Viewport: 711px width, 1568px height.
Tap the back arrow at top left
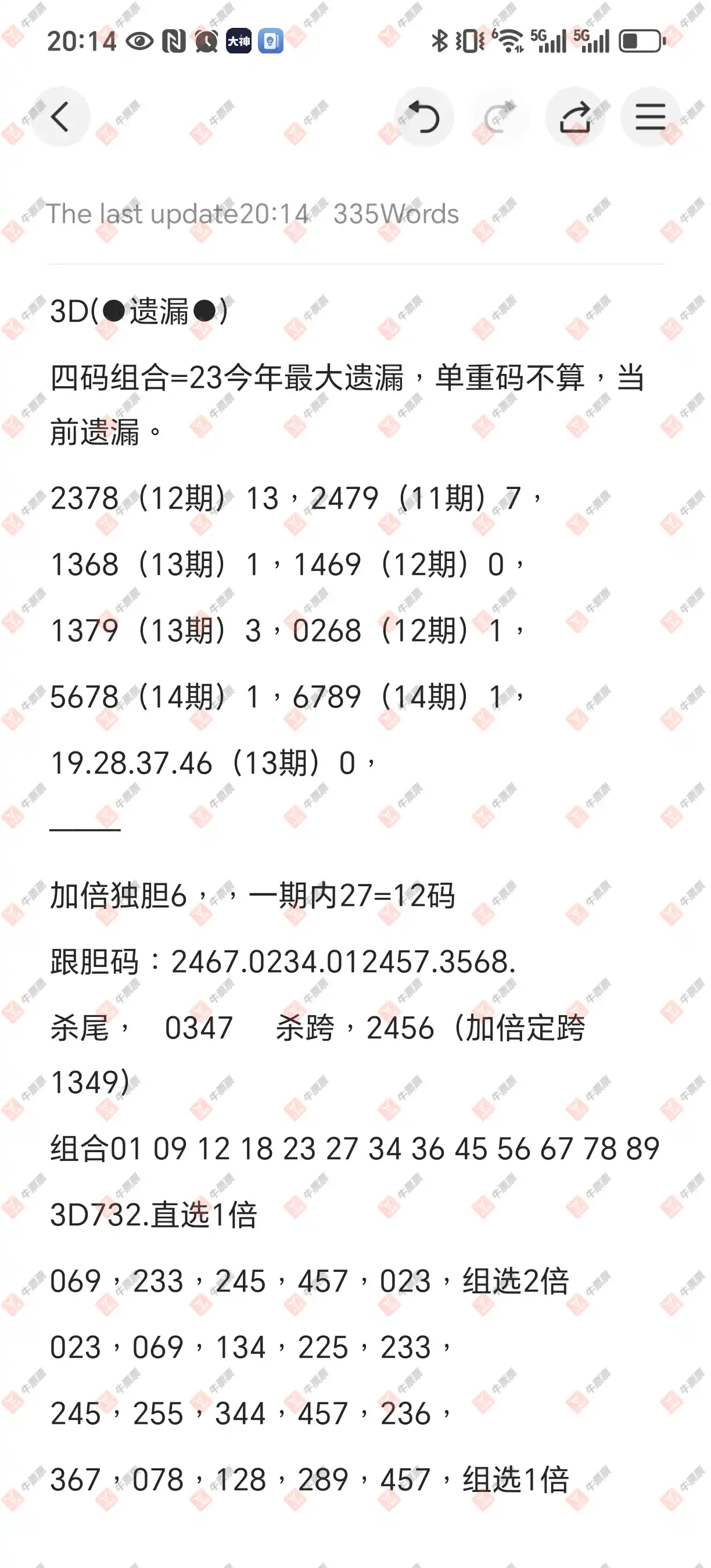click(60, 117)
